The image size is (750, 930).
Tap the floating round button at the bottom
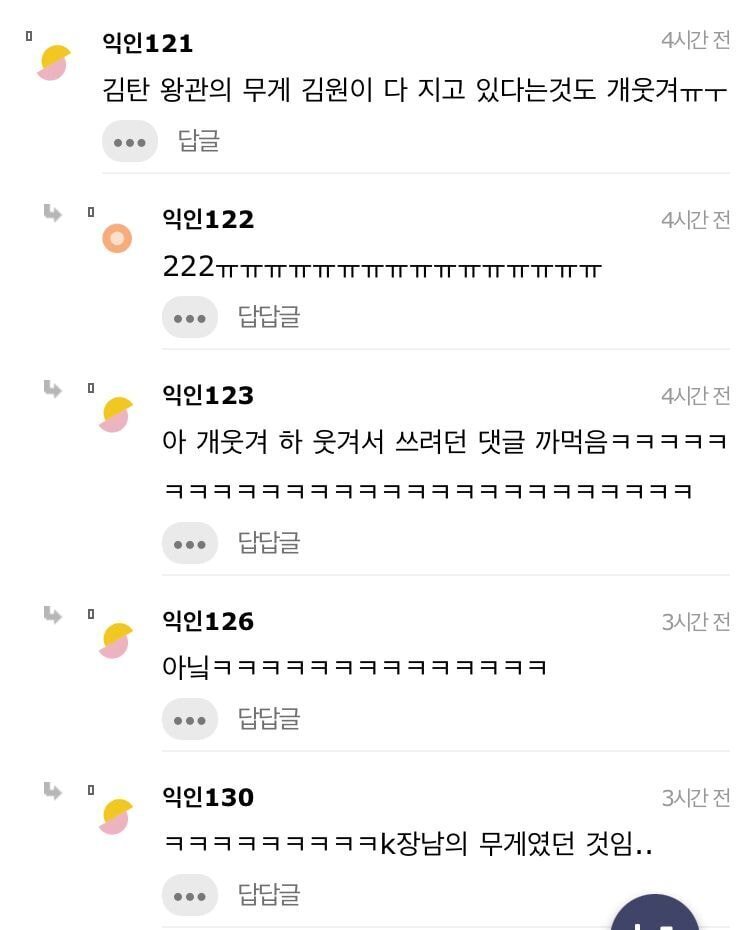point(655,916)
